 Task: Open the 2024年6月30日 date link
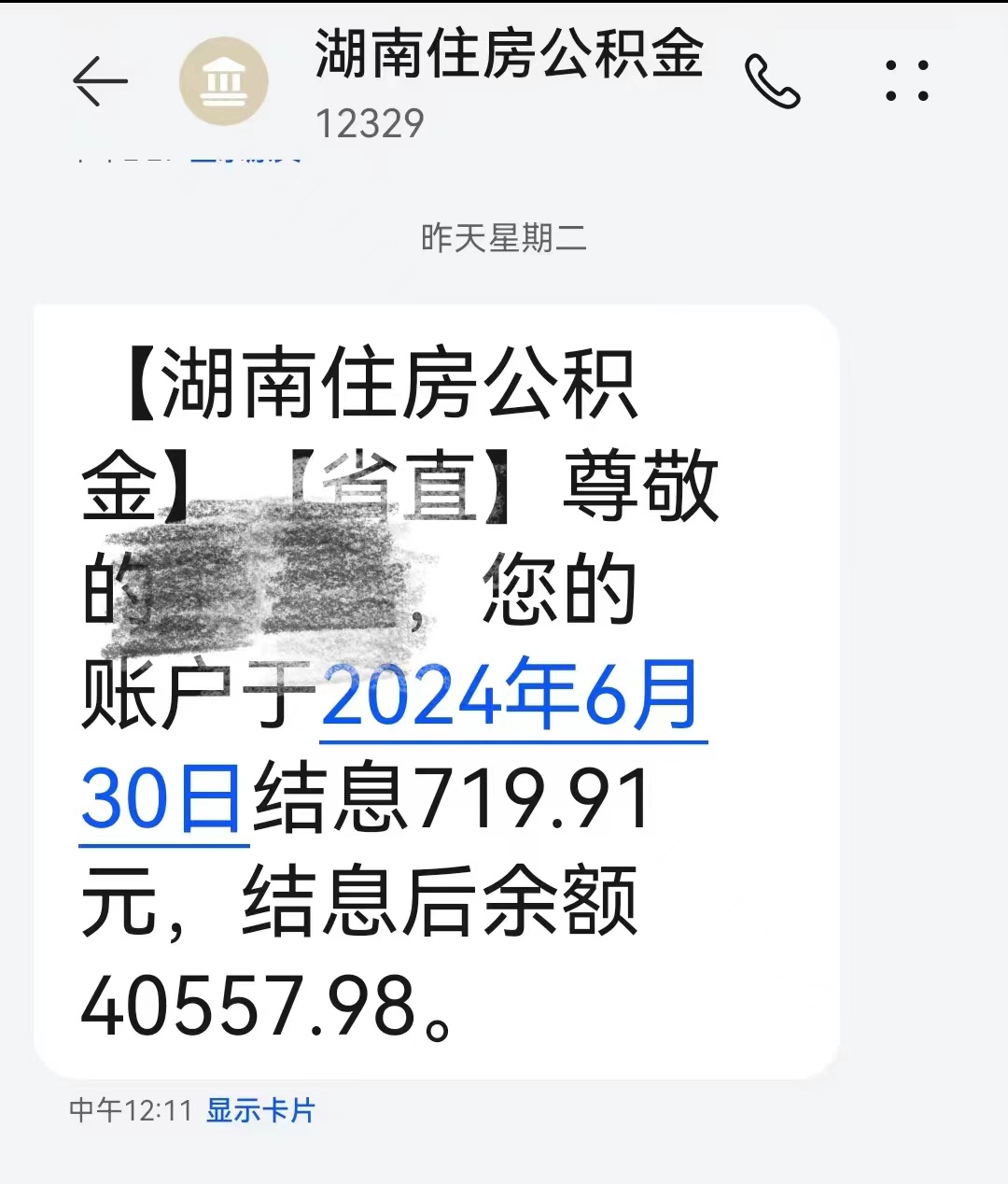point(511,696)
